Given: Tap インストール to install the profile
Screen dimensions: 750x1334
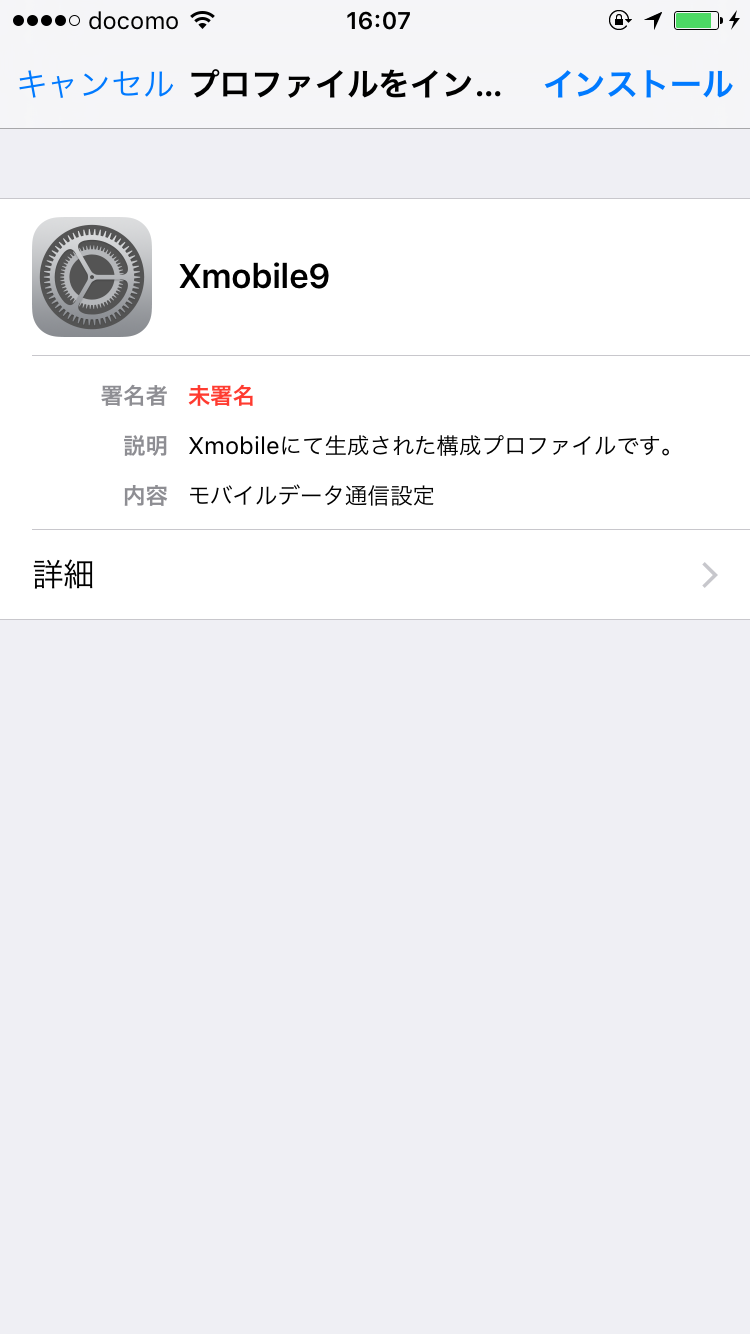Looking at the screenshot, I should [638, 84].
